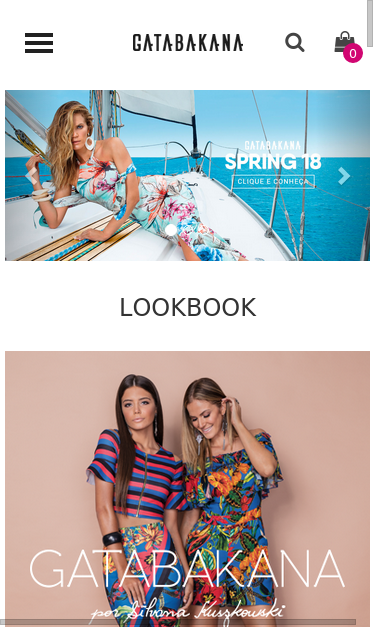Tap the Gatabakana logo to go home

pyautogui.click(x=188, y=43)
